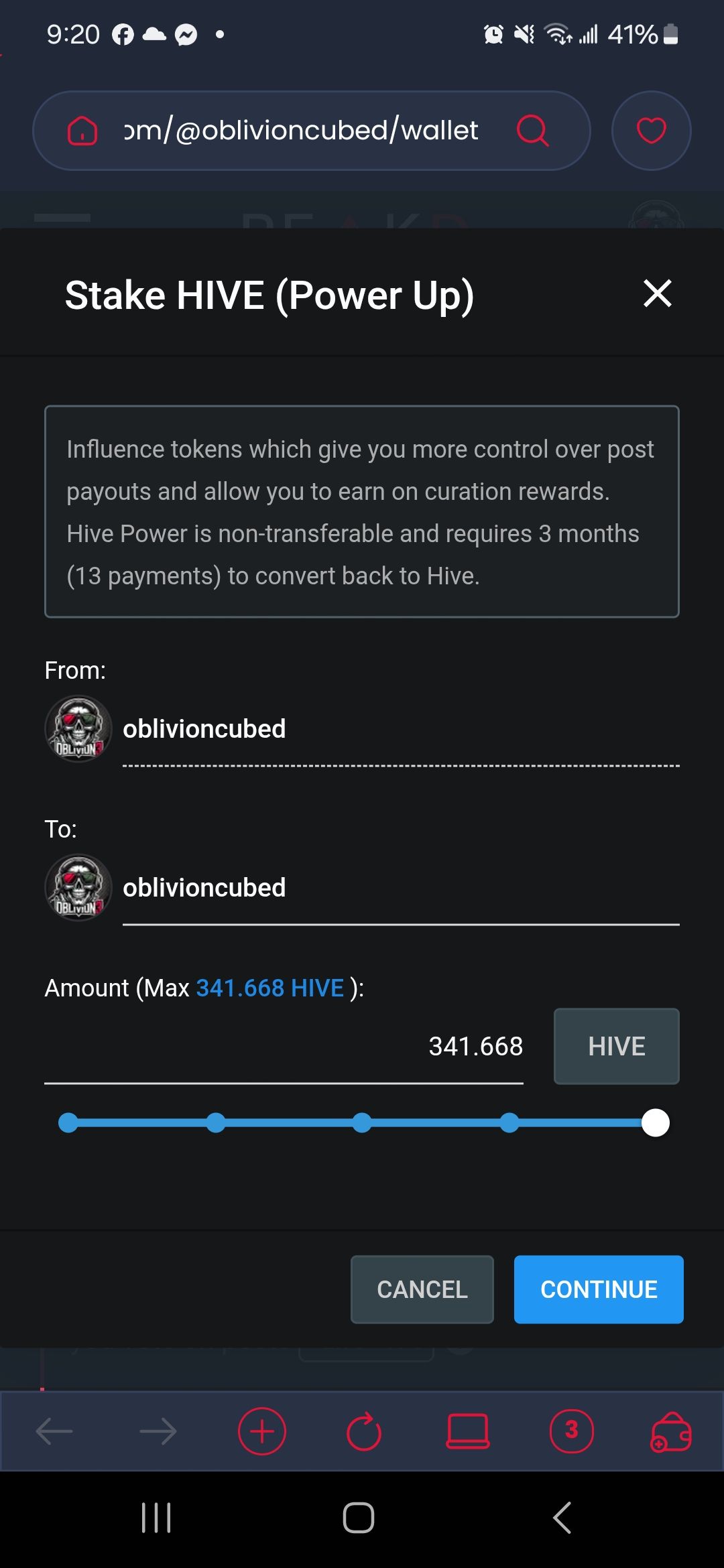This screenshot has width=724, height=1568.
Task: Close the Stake HIVE dialog
Action: [x=657, y=293]
